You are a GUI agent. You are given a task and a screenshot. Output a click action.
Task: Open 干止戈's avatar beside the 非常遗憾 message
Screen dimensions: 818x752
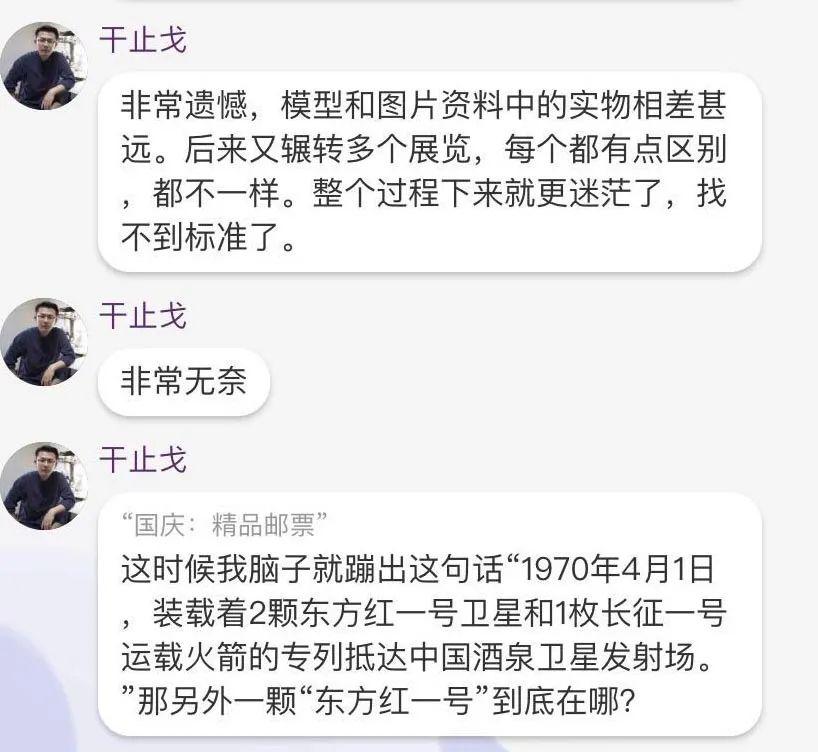click(x=43, y=66)
